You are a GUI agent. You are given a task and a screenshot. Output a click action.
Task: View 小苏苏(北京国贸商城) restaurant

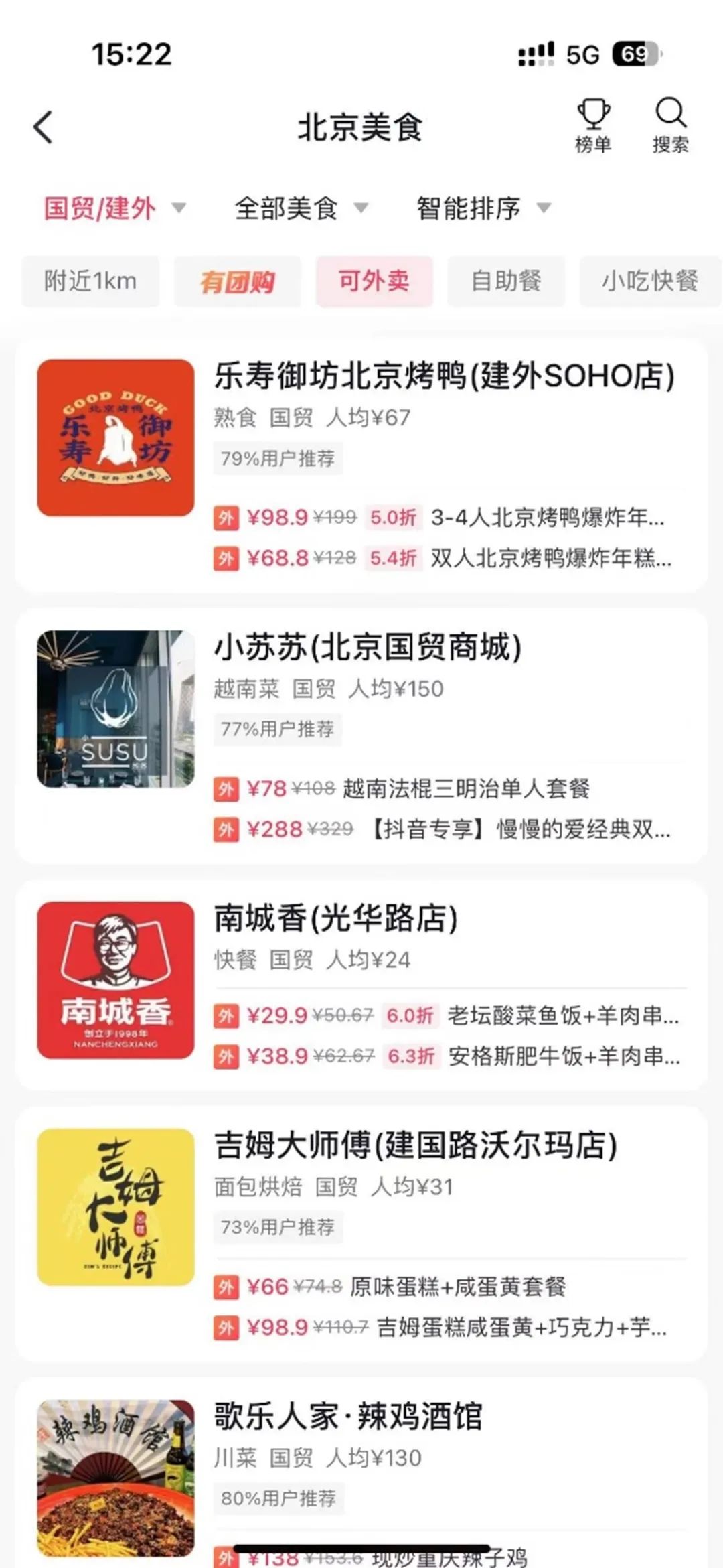368,647
